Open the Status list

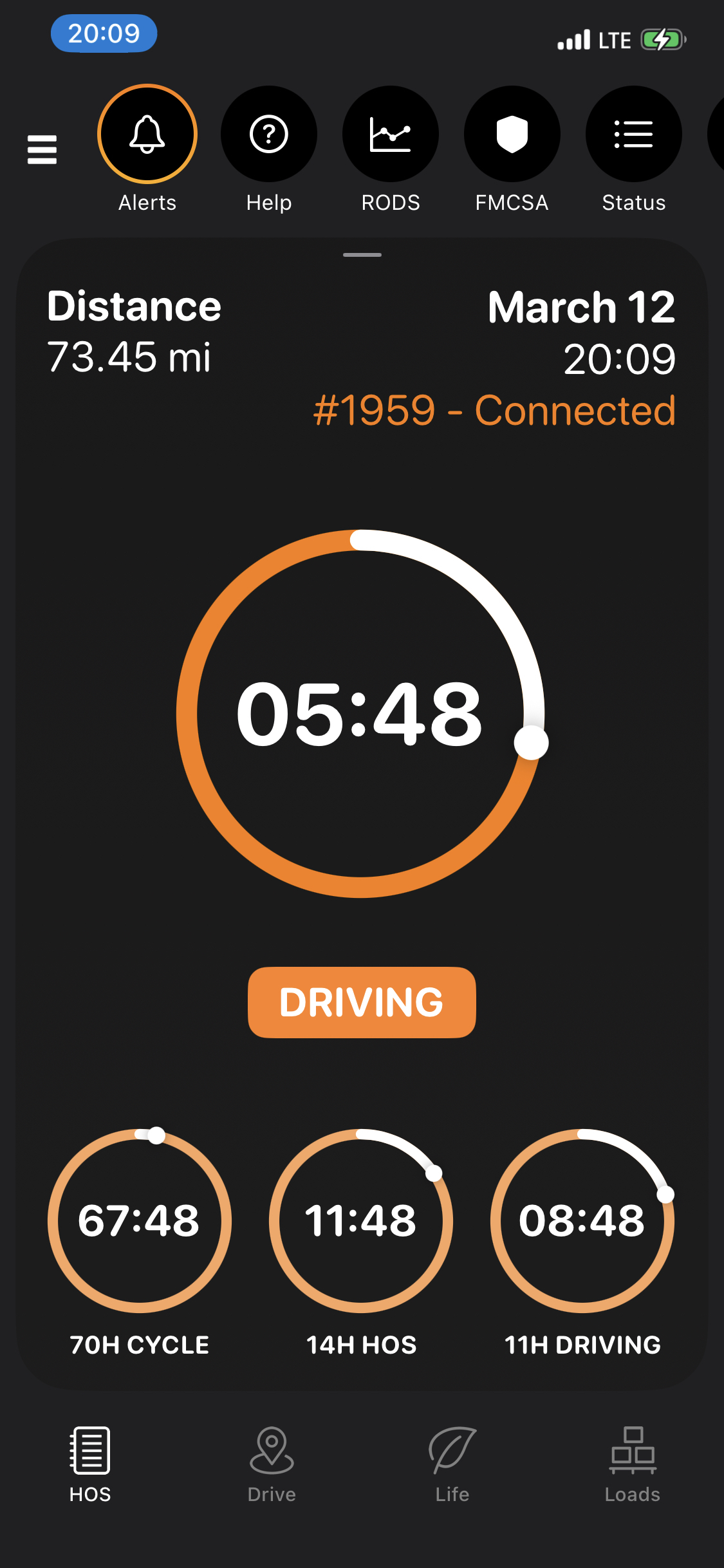click(633, 135)
